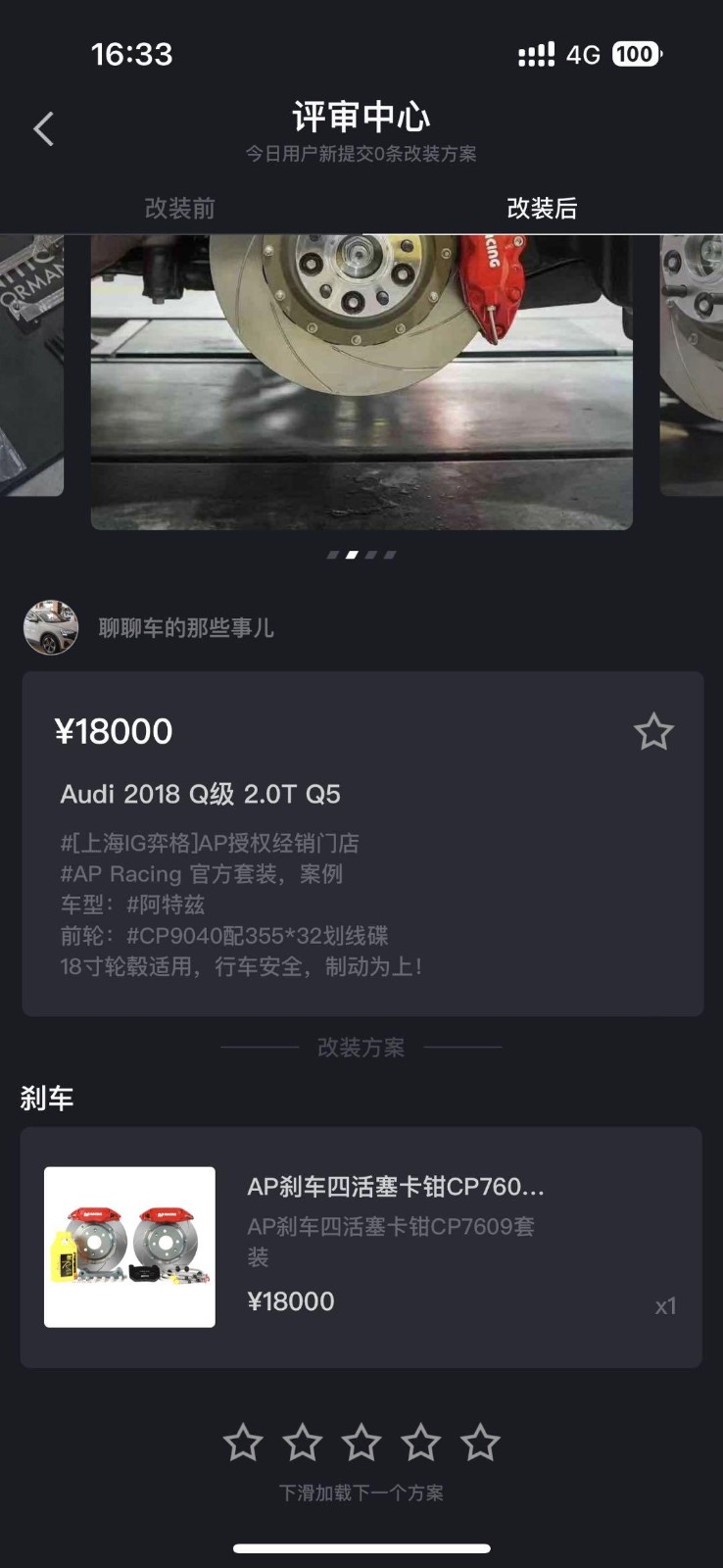Image resolution: width=723 pixels, height=1568 pixels.
Task: Go back from 评审中心
Action: point(44,129)
